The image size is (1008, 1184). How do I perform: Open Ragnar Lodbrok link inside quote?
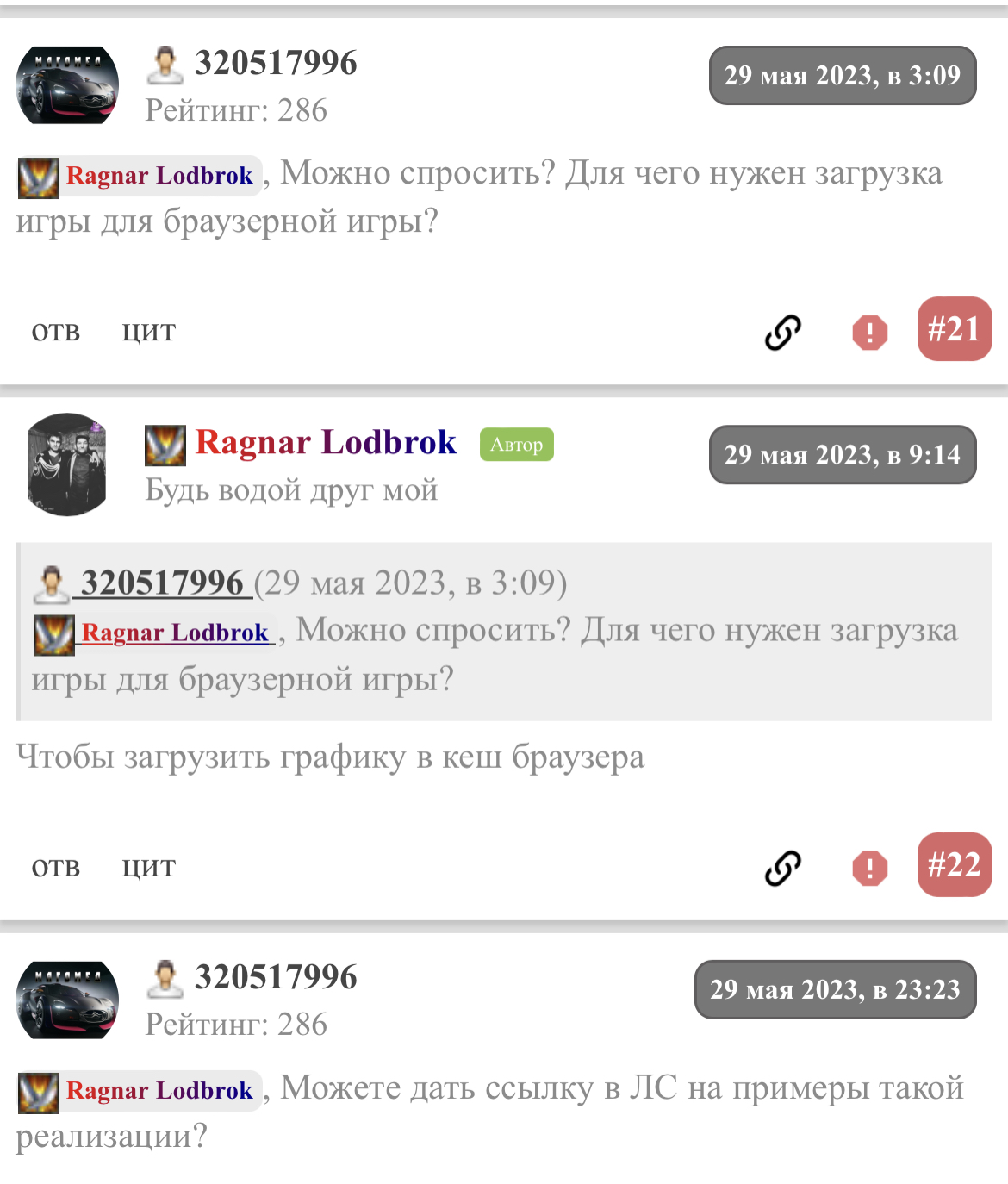175,633
